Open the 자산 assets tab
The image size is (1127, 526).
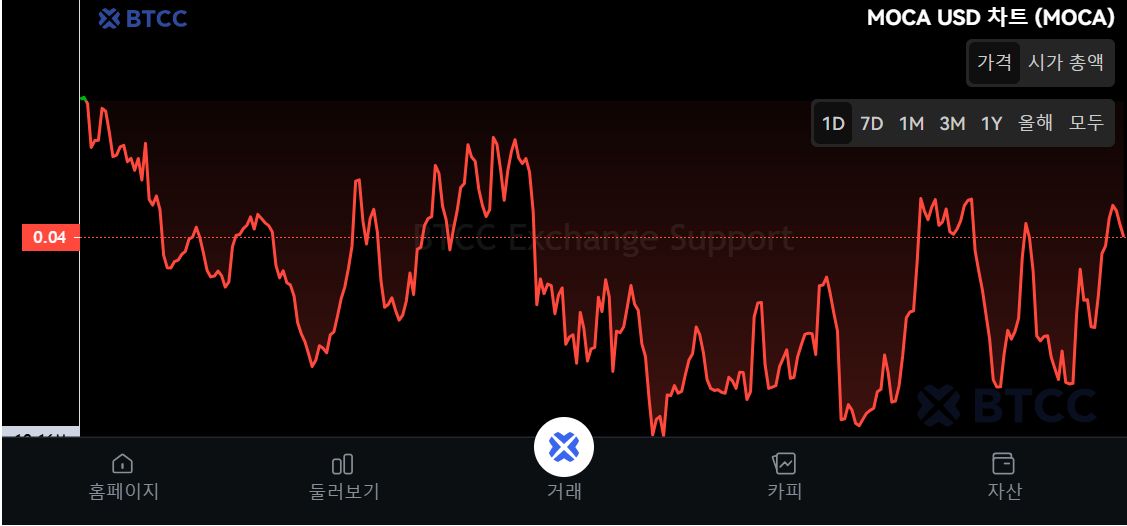(1004, 478)
